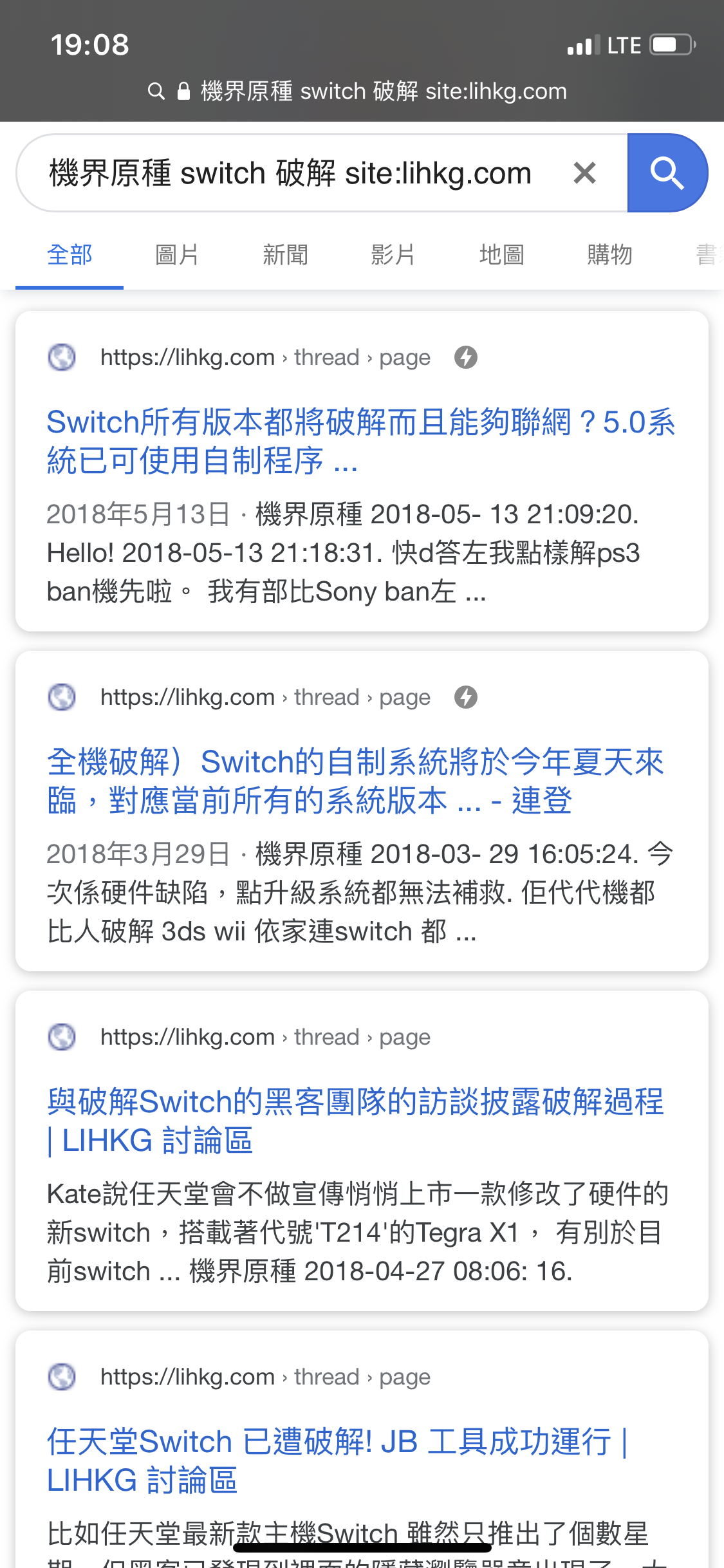724x1568 pixels.
Task: Tap the blue magnifier search button
Action: pyautogui.click(x=667, y=173)
